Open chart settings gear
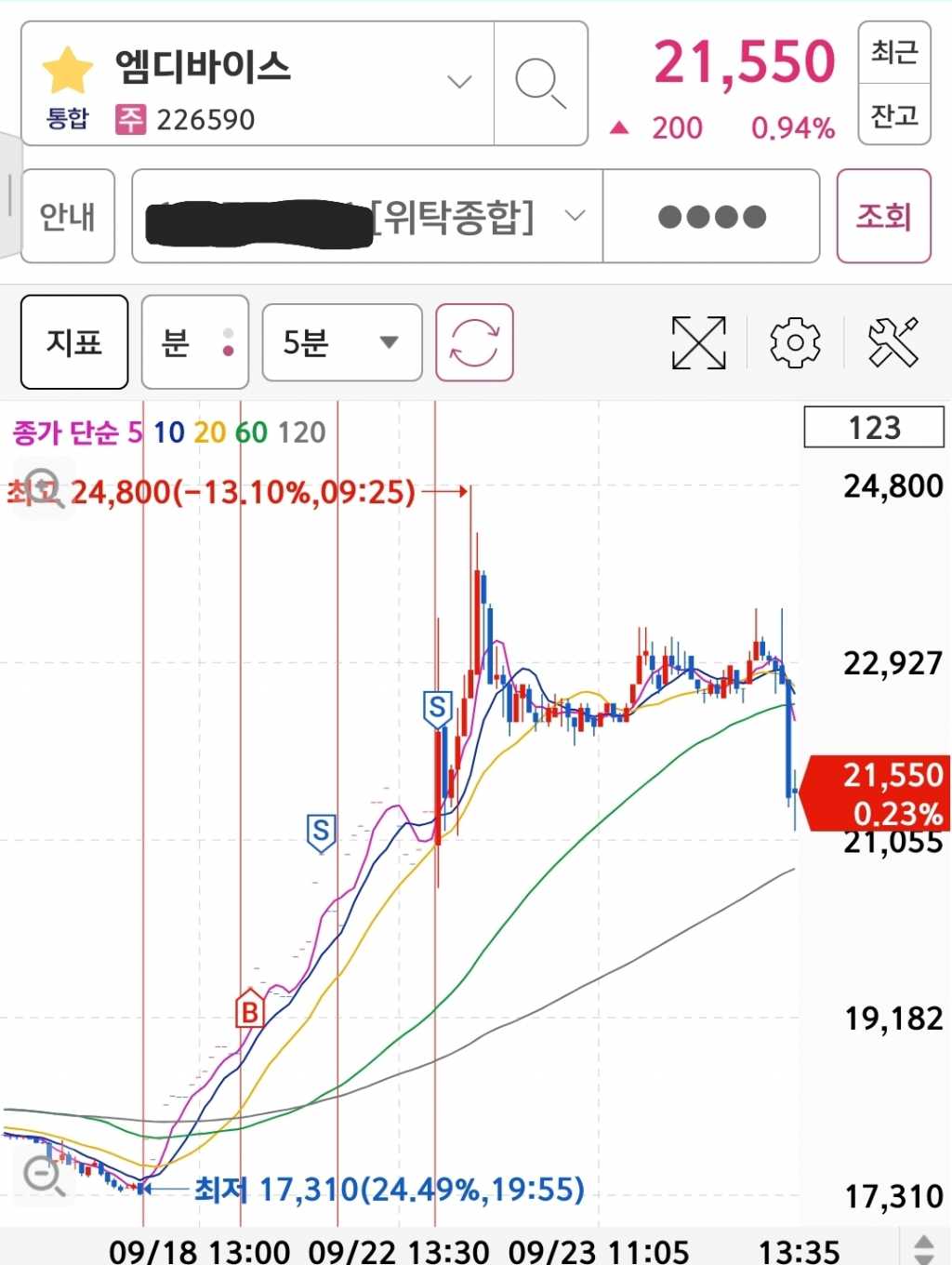This screenshot has height=1265, width=952. [795, 342]
